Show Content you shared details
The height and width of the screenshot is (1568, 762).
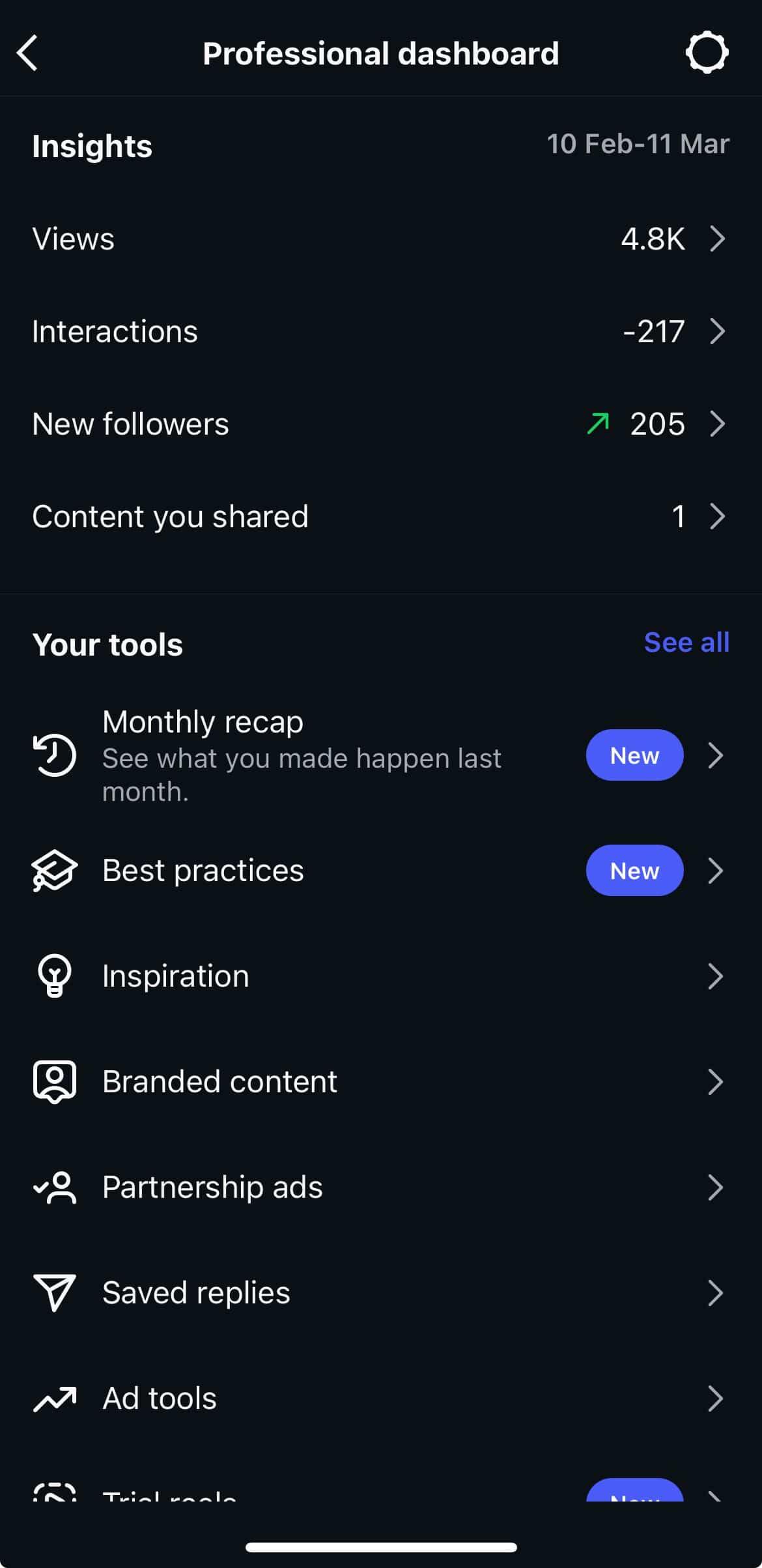tap(380, 516)
